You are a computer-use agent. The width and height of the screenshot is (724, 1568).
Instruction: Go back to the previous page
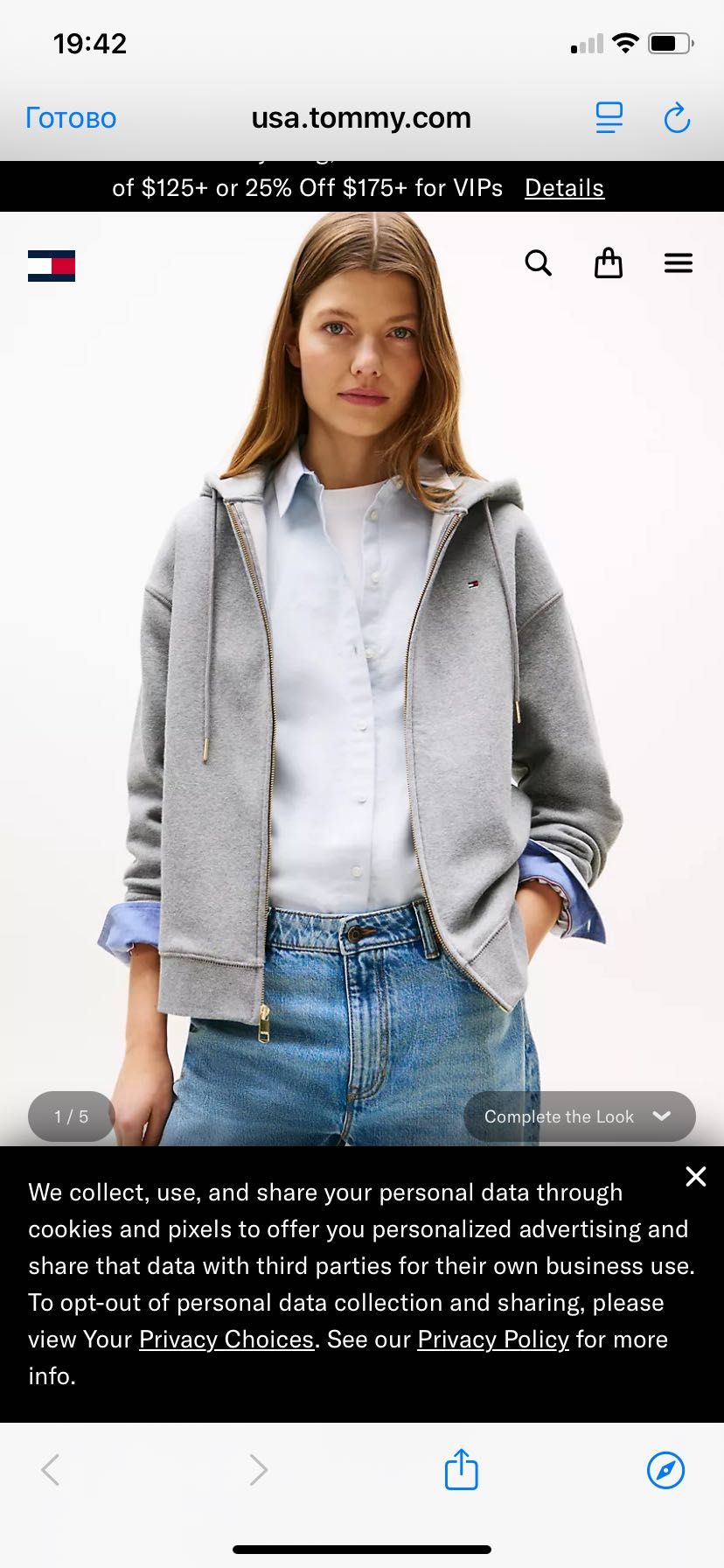pyautogui.click(x=51, y=1469)
